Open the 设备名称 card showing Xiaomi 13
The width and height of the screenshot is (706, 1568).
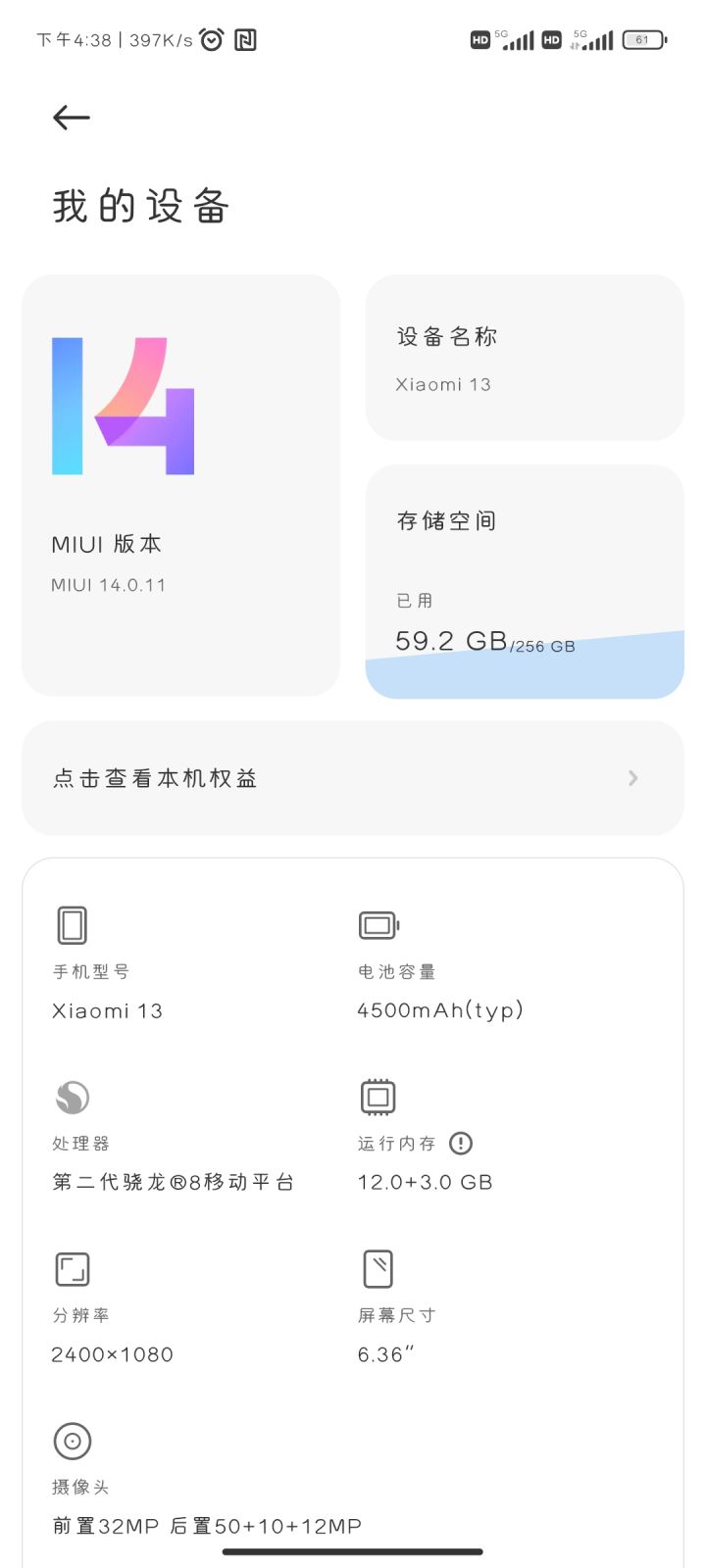pyautogui.click(x=524, y=358)
